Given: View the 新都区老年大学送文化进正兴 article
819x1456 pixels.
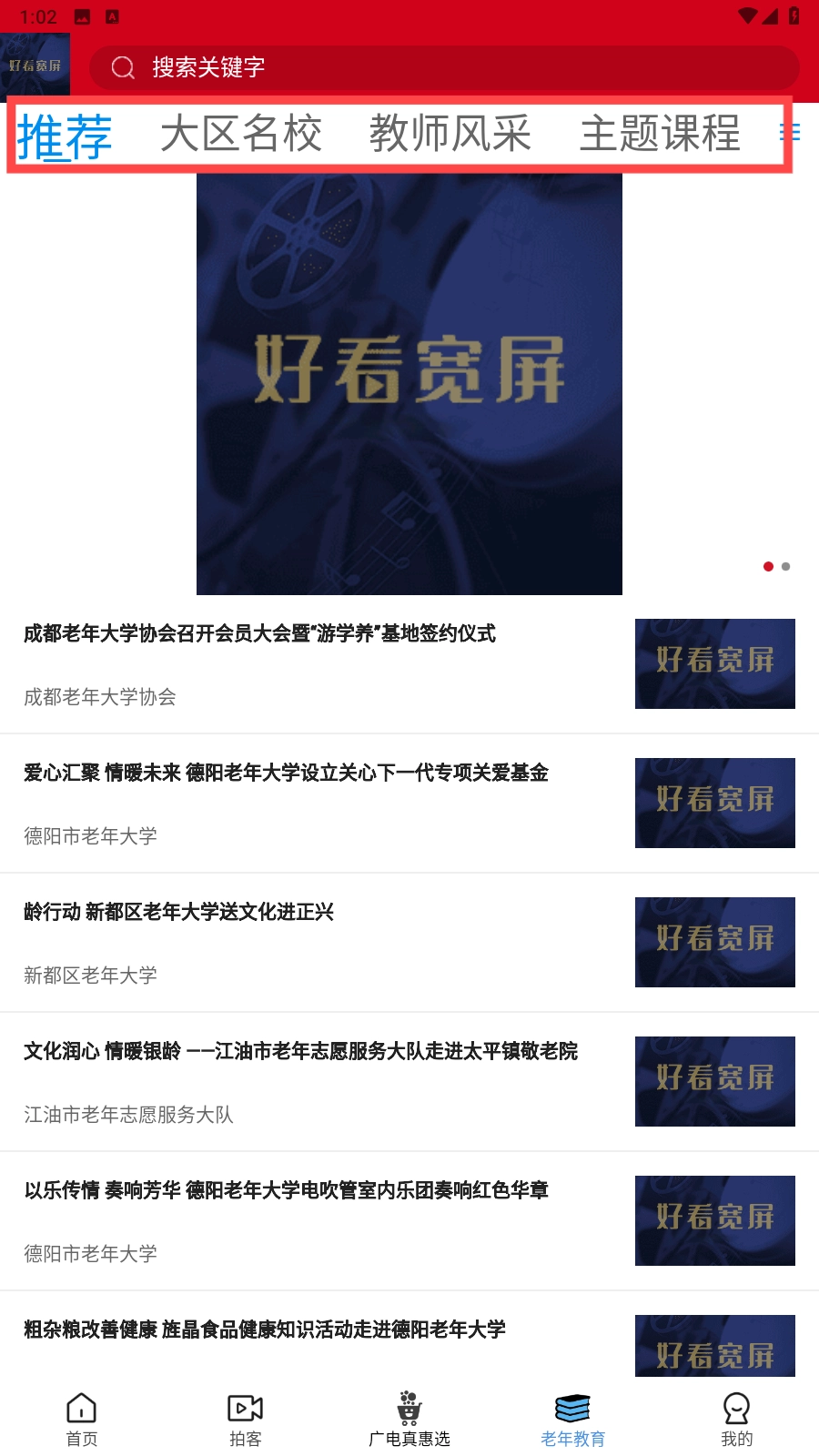Looking at the screenshot, I should pyautogui.click(x=179, y=913).
